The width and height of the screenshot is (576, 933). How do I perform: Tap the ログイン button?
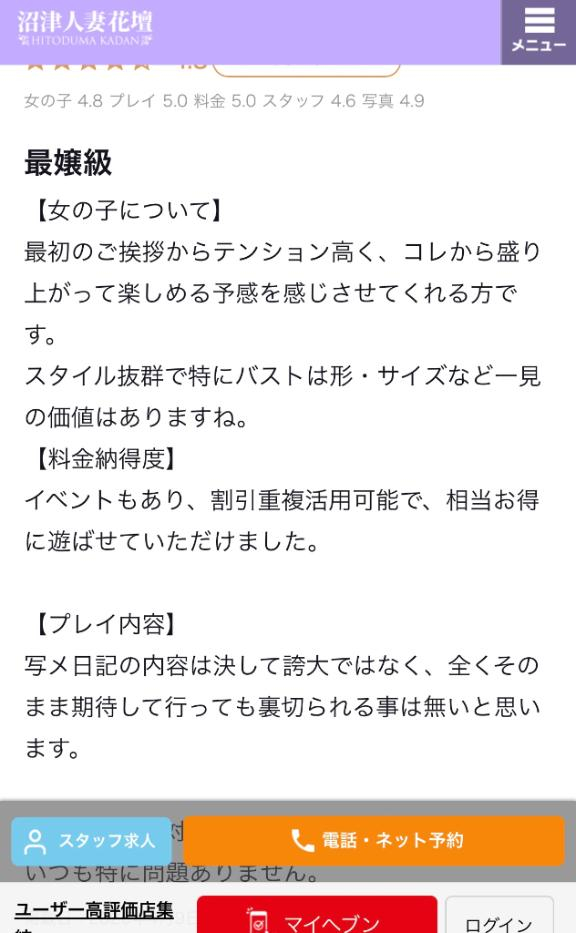tap(499, 916)
